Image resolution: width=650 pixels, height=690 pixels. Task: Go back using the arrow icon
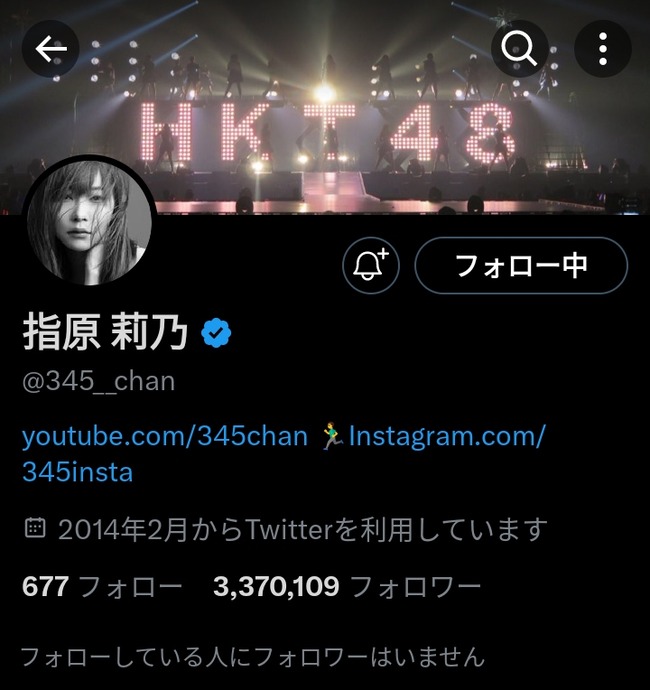point(50,47)
